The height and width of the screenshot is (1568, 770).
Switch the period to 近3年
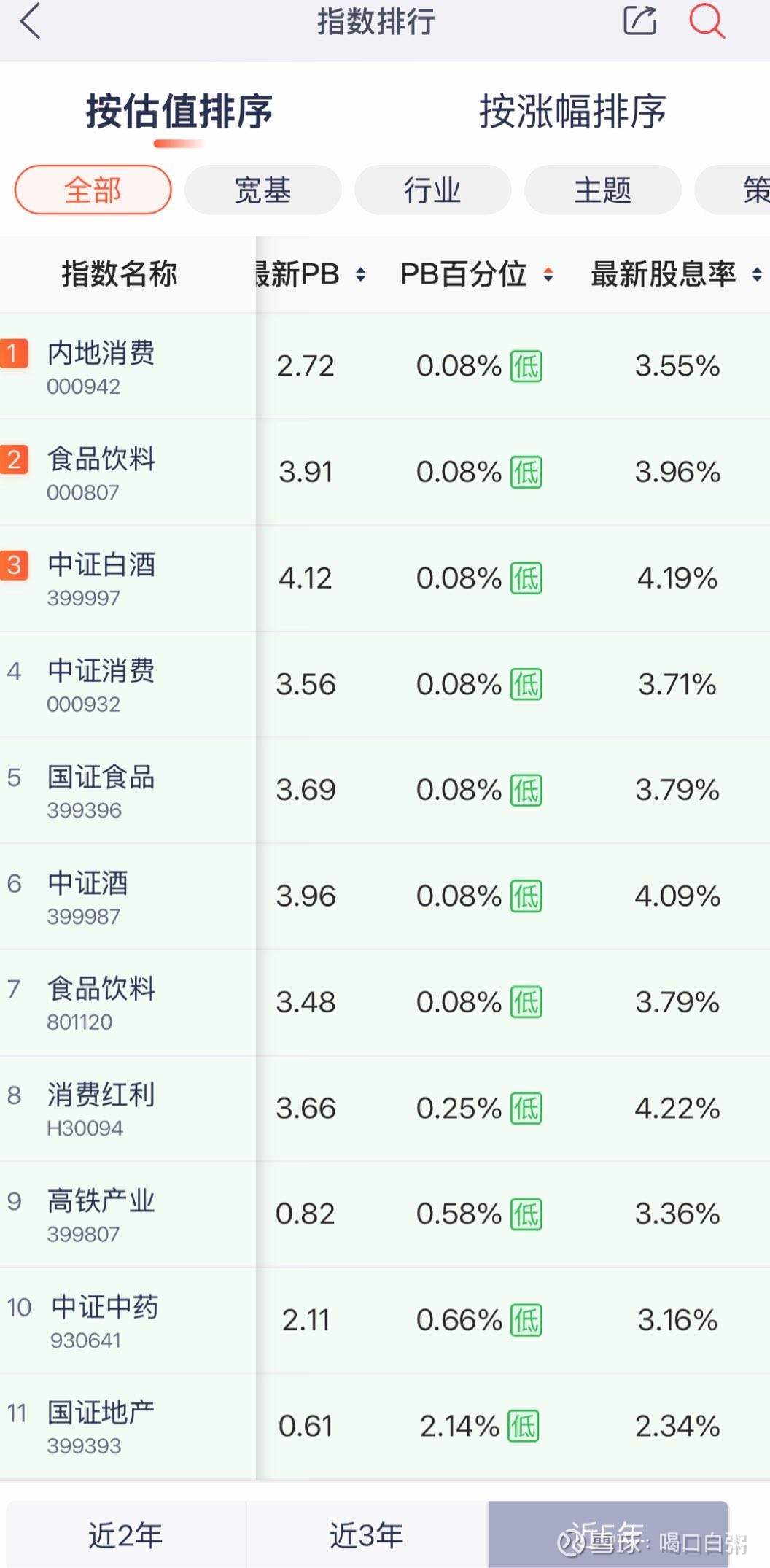click(367, 1534)
